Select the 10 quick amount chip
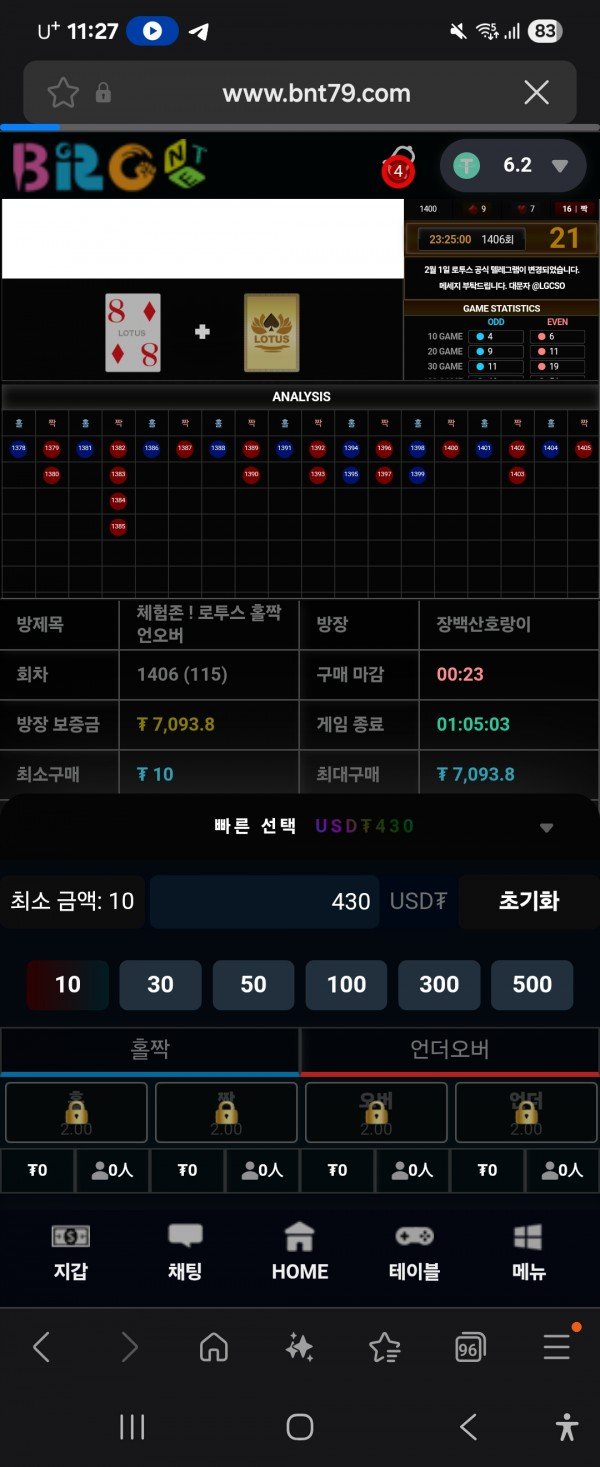The width and height of the screenshot is (600, 1467). [67, 985]
